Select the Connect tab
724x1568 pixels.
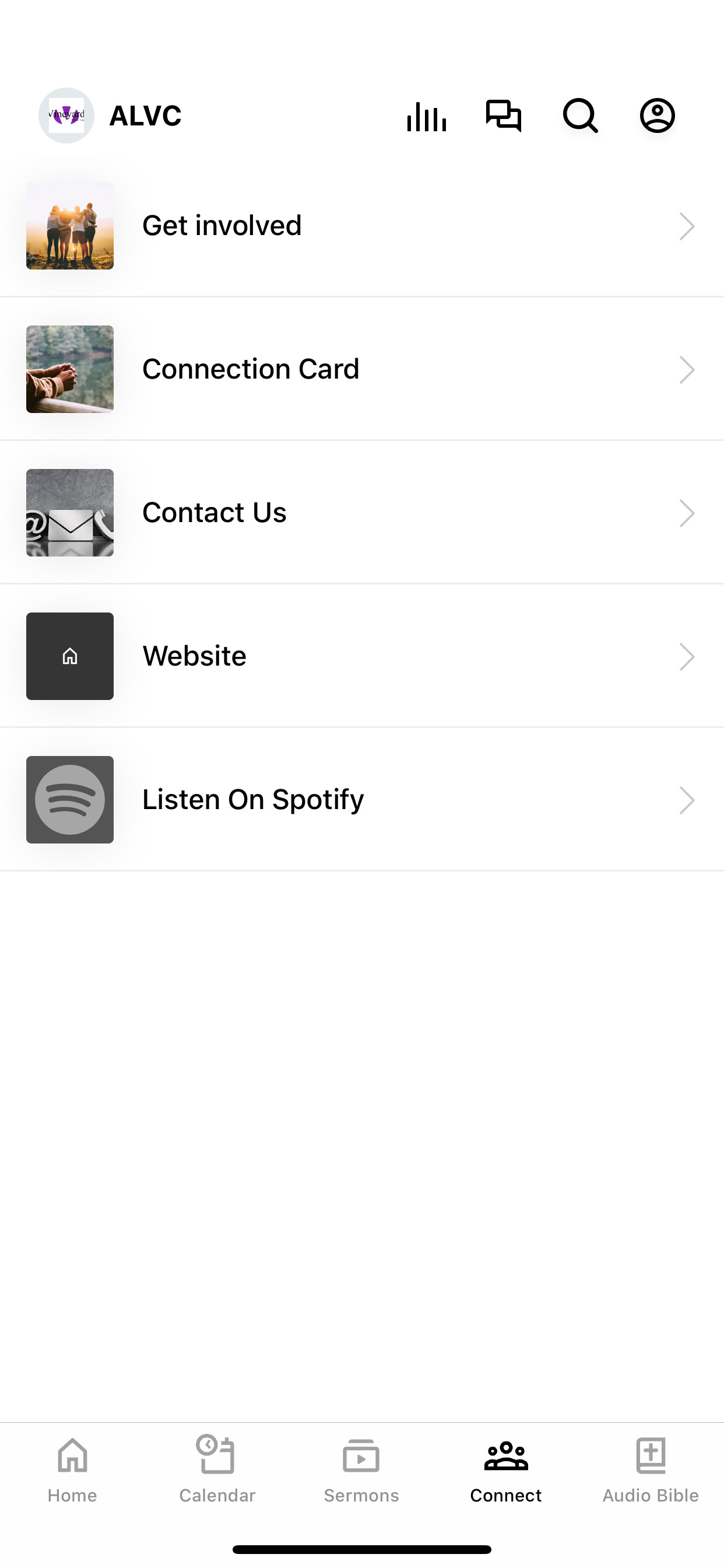tap(506, 1469)
